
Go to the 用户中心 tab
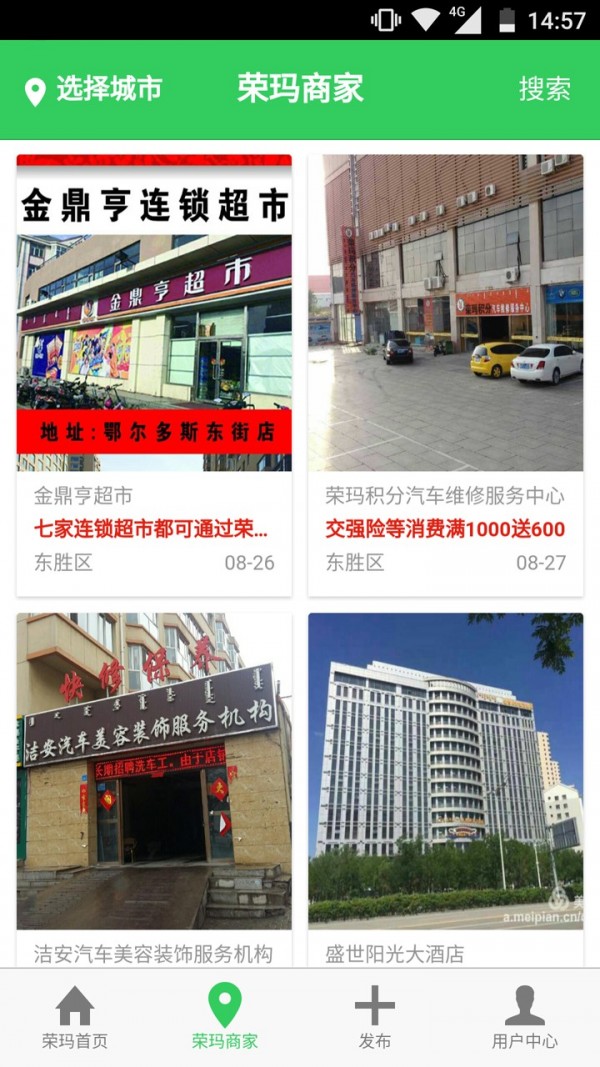click(525, 1018)
